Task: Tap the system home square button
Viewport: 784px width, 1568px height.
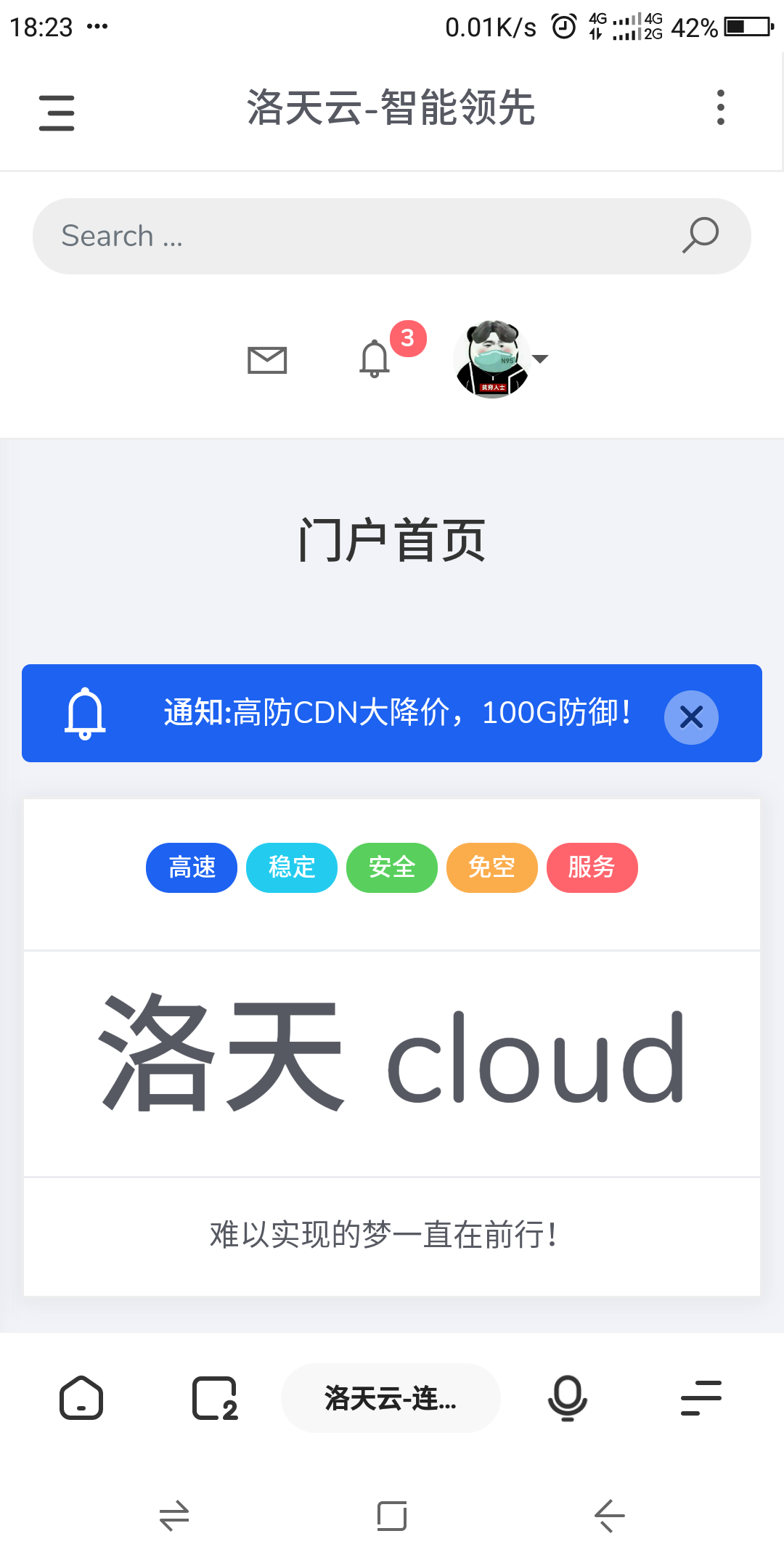Action: pos(392,1516)
